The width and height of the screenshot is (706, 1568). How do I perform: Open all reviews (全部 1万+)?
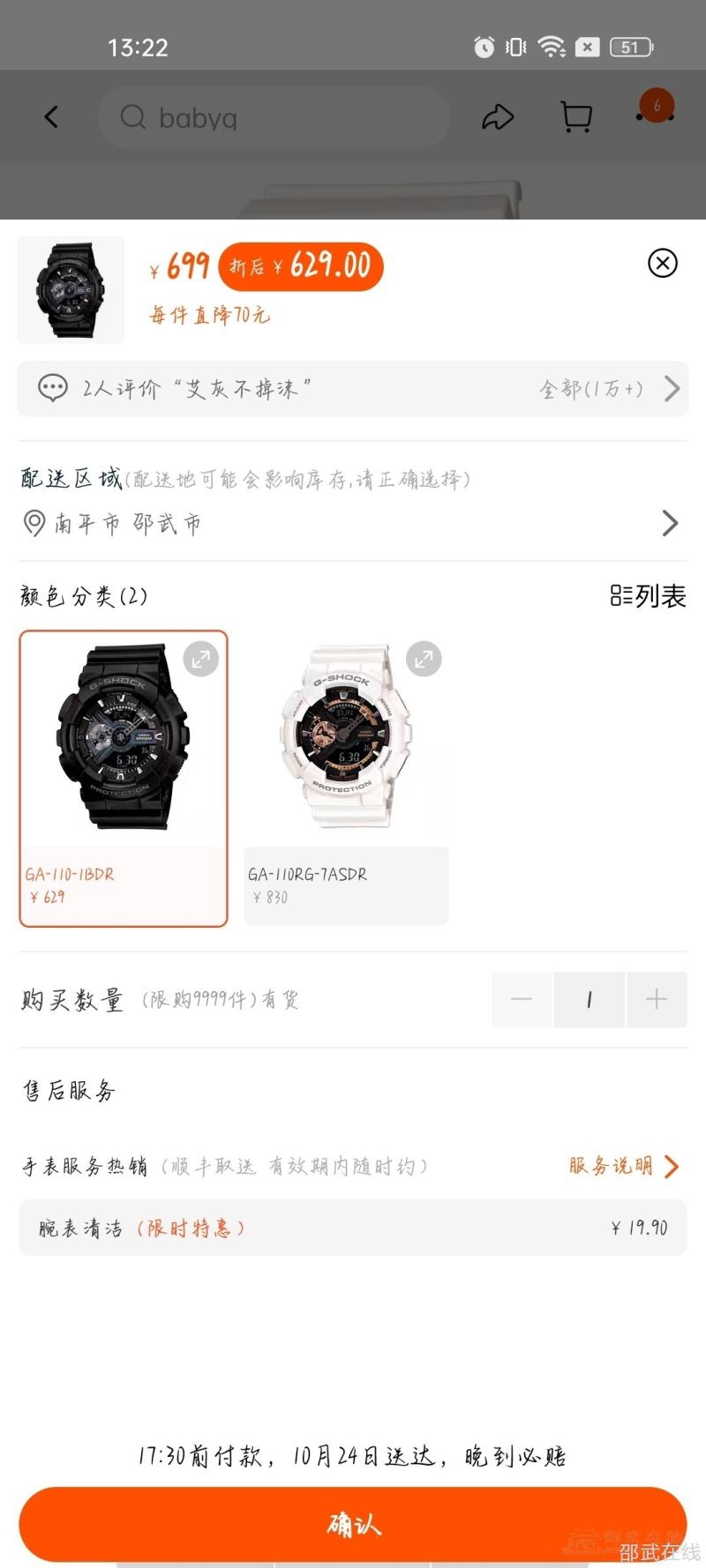(610, 389)
